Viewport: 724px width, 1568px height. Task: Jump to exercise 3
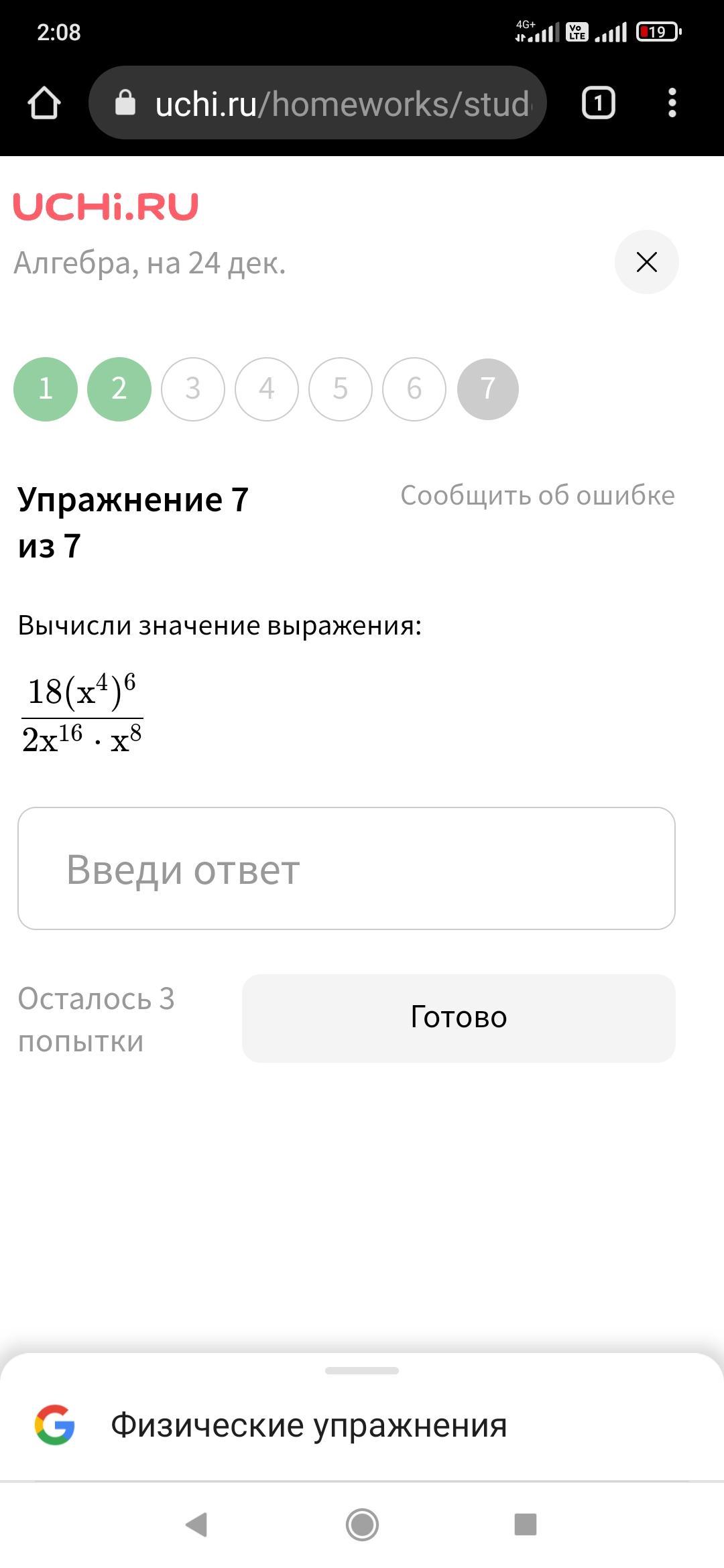(193, 389)
